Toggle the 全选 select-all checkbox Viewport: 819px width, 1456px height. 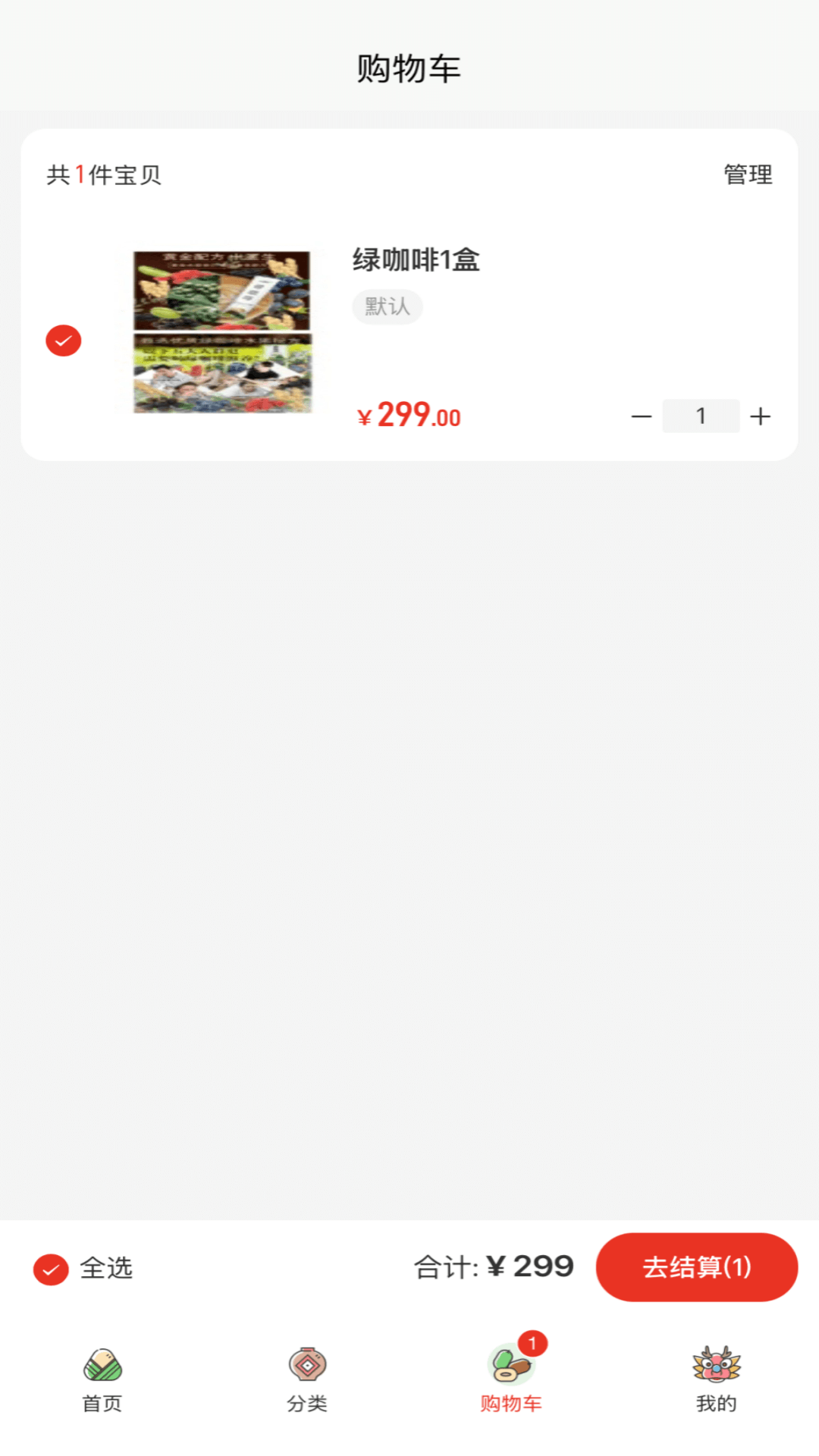tap(50, 1267)
